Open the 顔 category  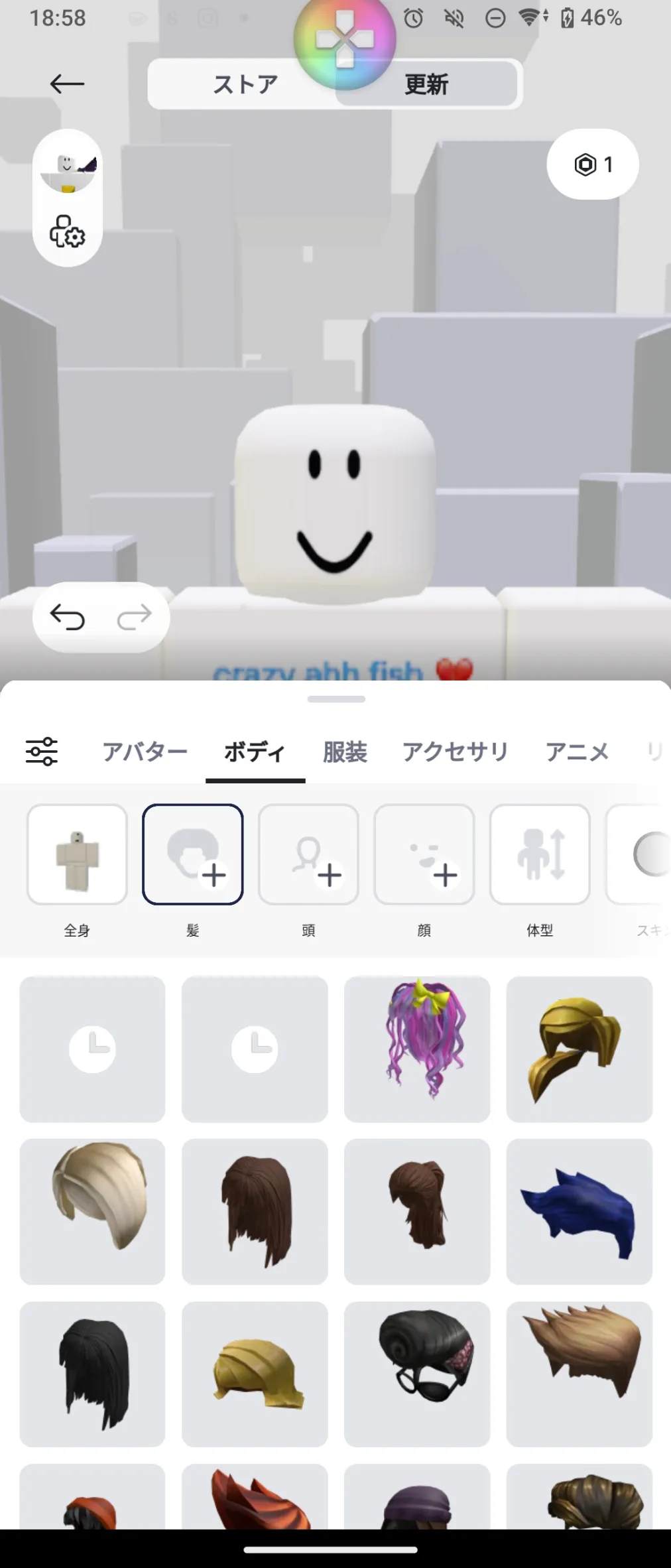pyautogui.click(x=424, y=854)
